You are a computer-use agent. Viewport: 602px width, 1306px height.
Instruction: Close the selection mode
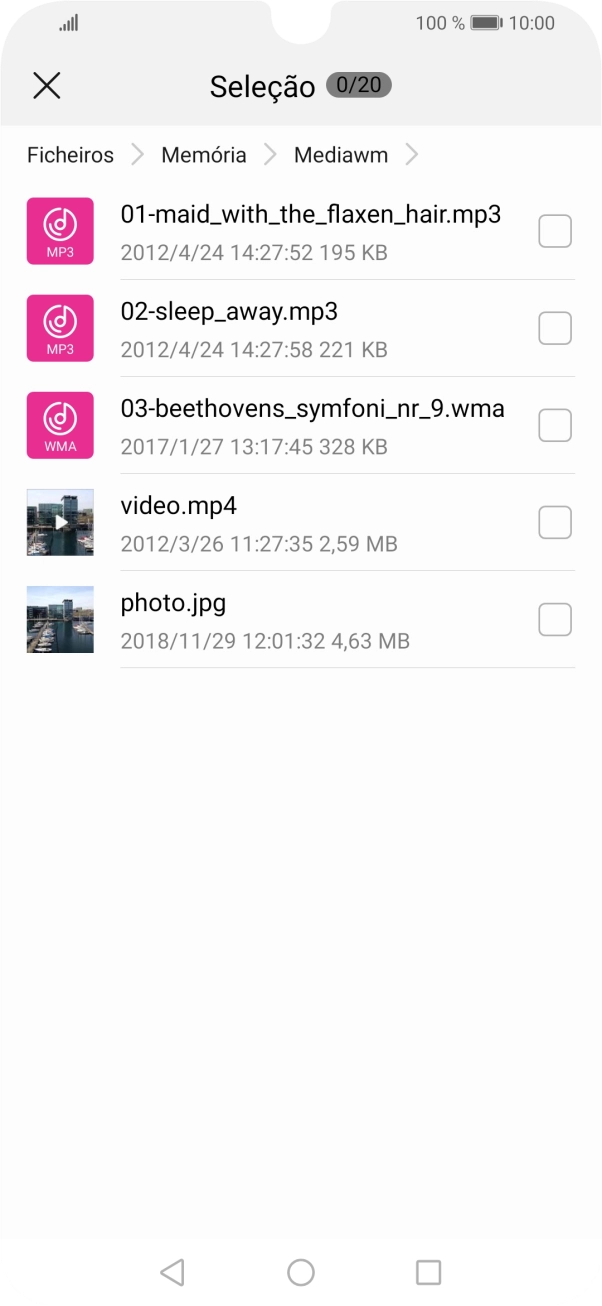(47, 86)
